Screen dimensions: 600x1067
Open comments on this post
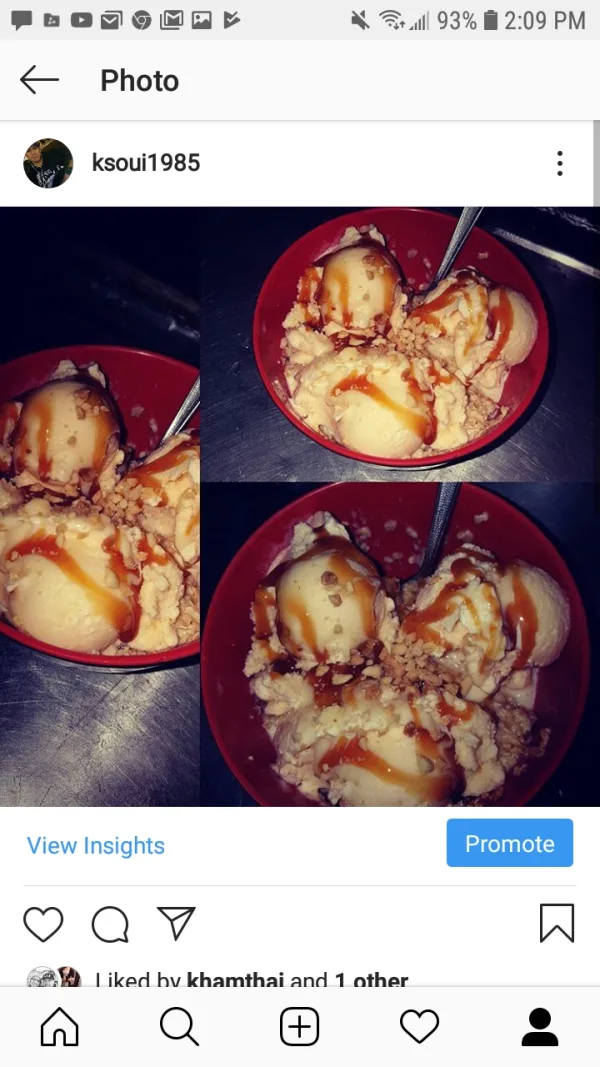pos(110,924)
